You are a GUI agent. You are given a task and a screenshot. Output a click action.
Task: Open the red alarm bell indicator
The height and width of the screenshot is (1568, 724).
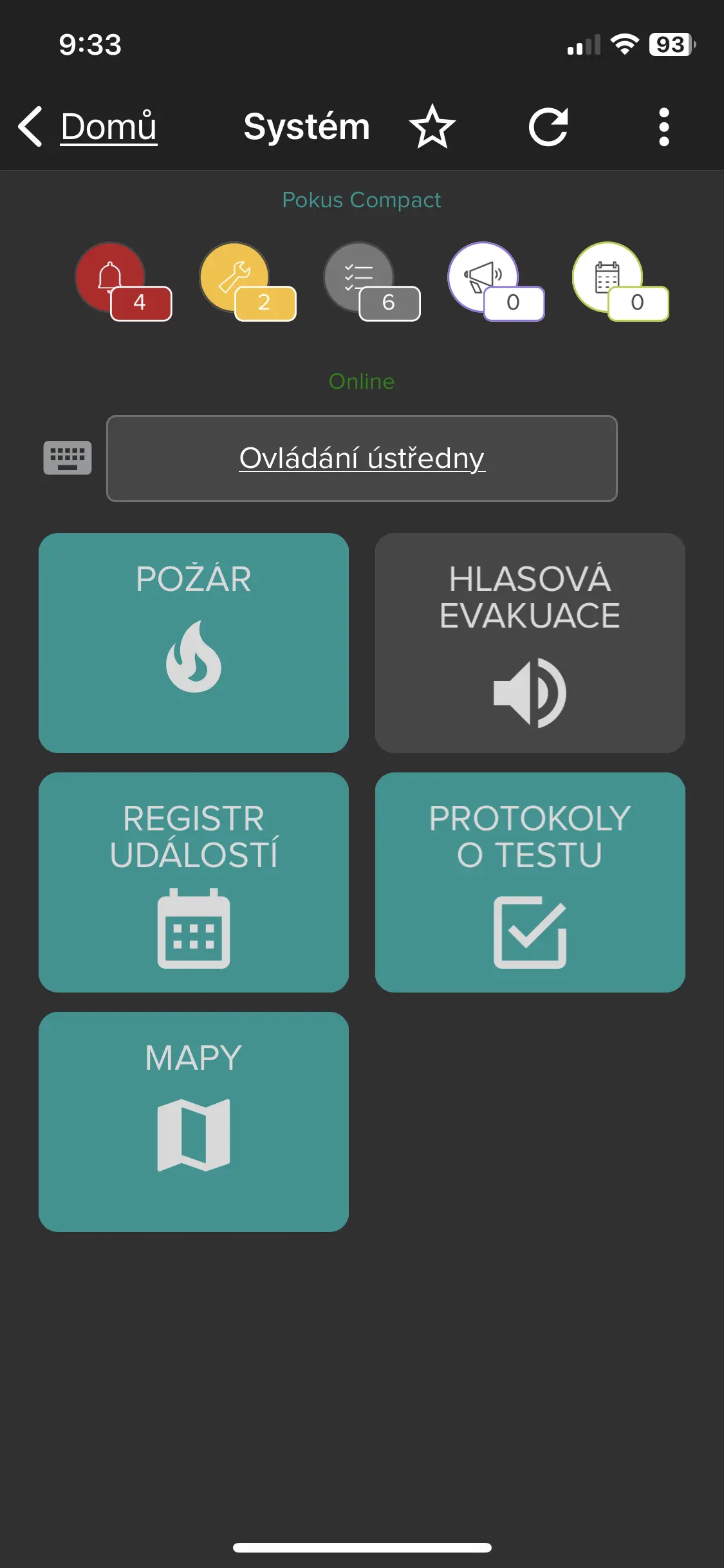(123, 281)
